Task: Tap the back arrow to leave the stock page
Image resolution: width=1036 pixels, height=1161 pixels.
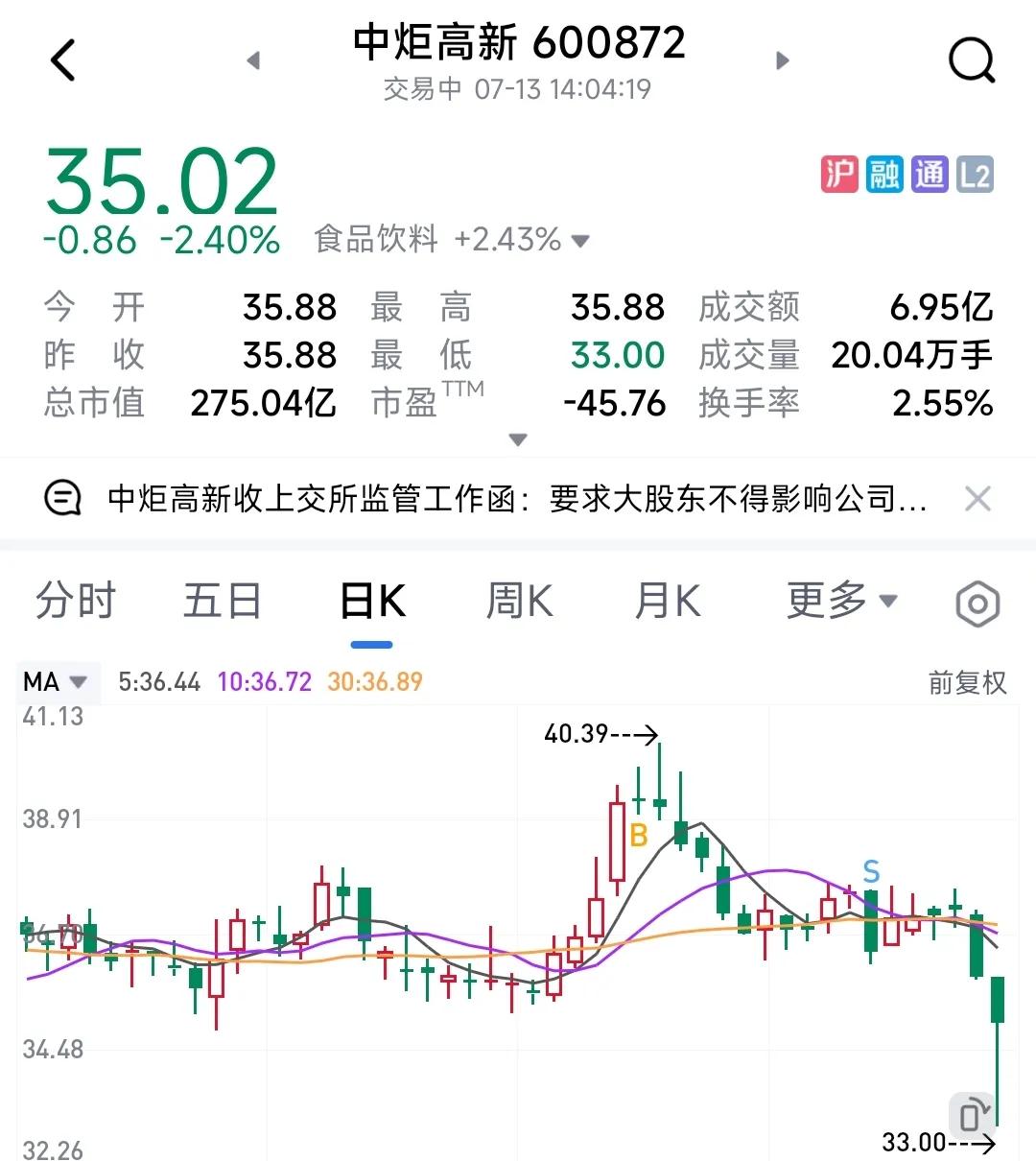Action: pos(63,59)
